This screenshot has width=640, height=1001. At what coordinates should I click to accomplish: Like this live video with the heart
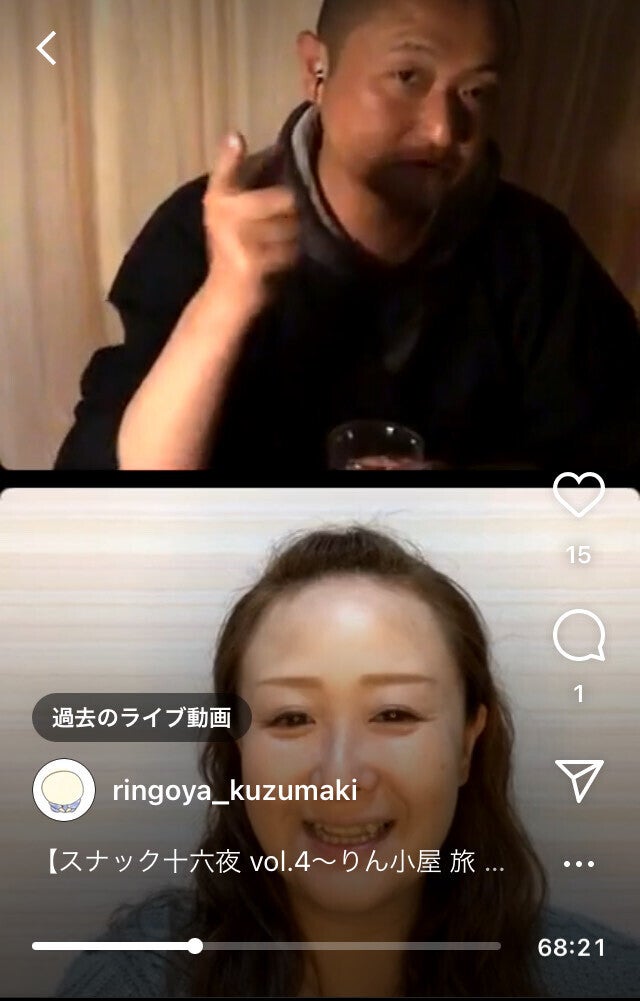coord(579,496)
